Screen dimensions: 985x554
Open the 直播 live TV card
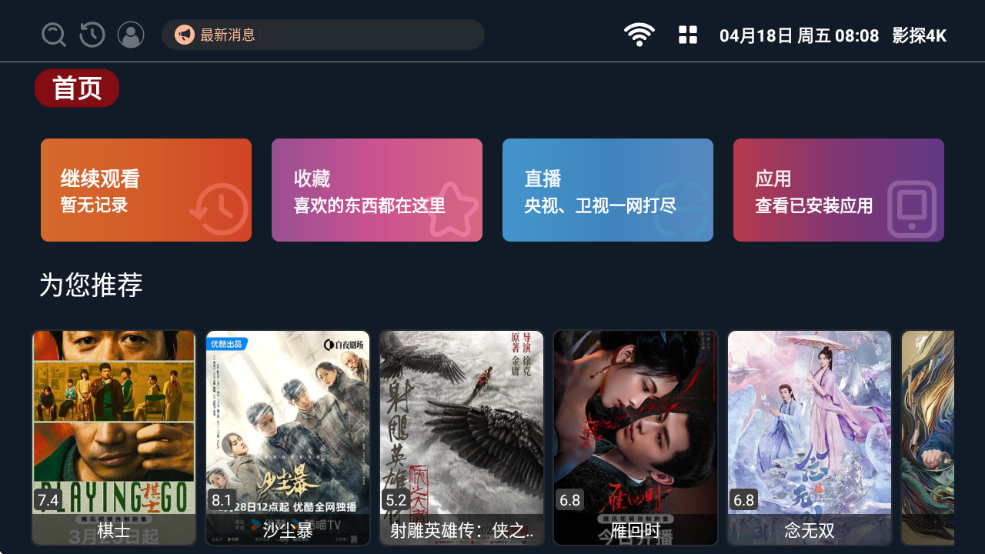pyautogui.click(x=608, y=190)
